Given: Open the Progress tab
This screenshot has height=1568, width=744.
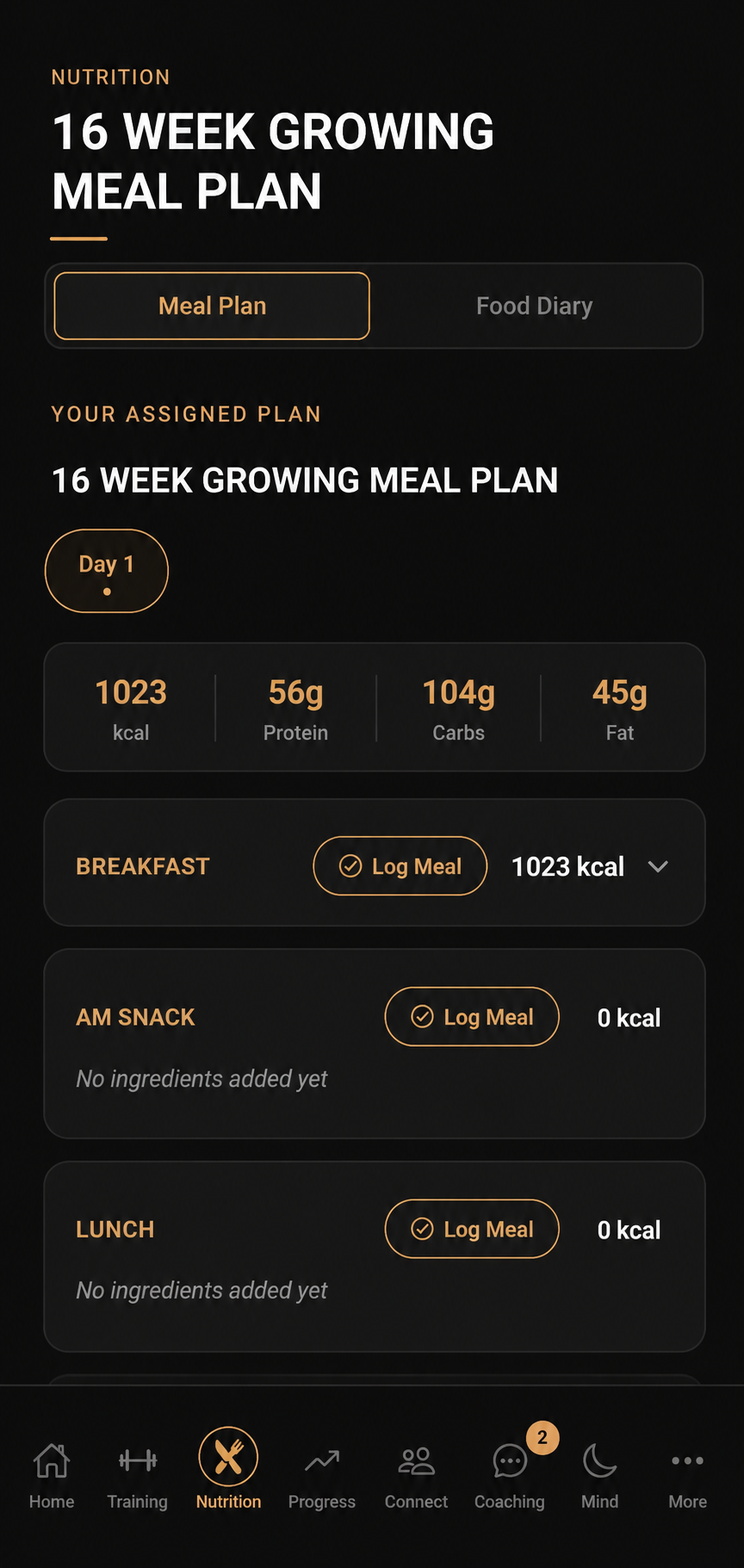Looking at the screenshot, I should (322, 1476).
